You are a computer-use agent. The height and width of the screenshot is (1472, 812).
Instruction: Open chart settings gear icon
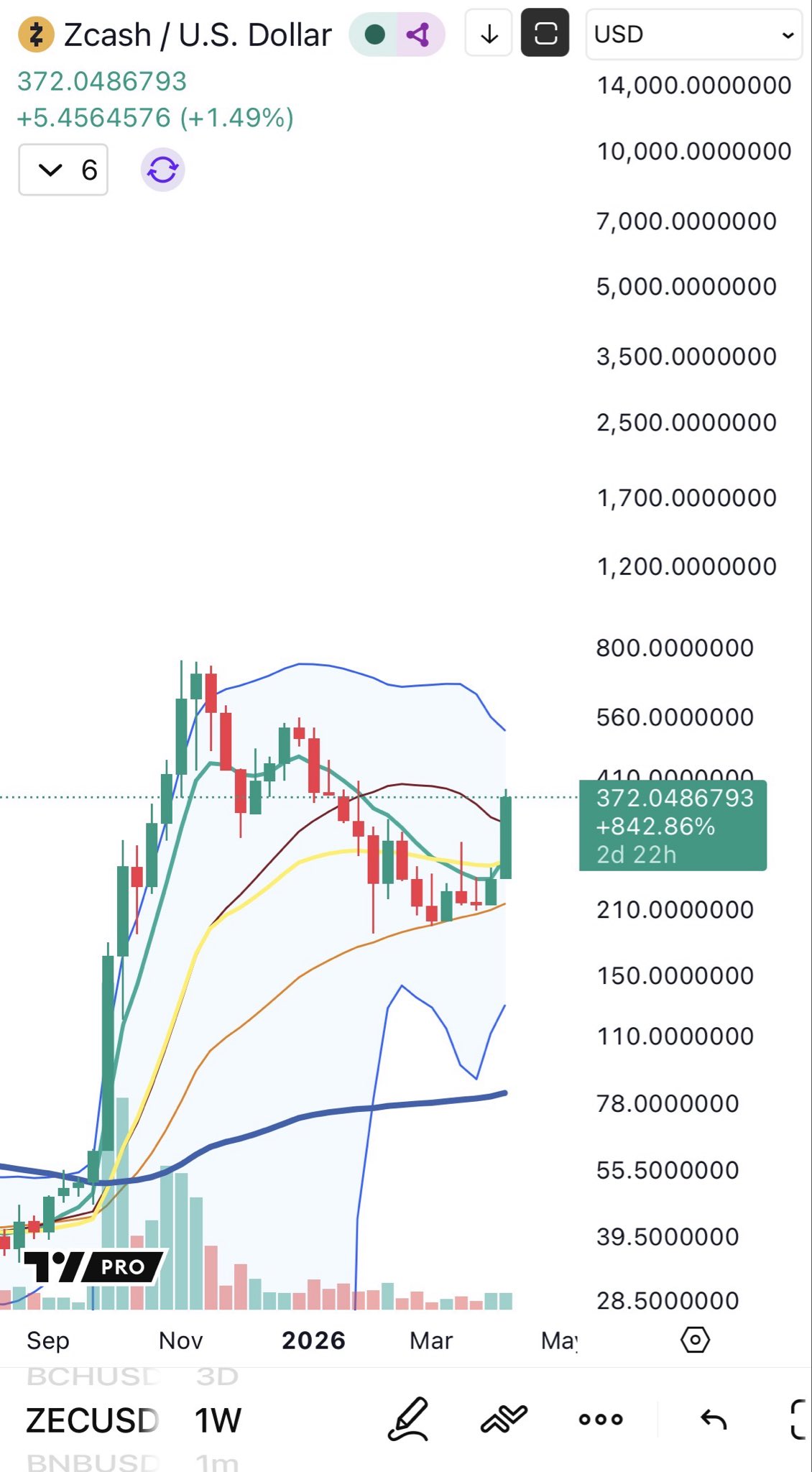coord(695,1340)
